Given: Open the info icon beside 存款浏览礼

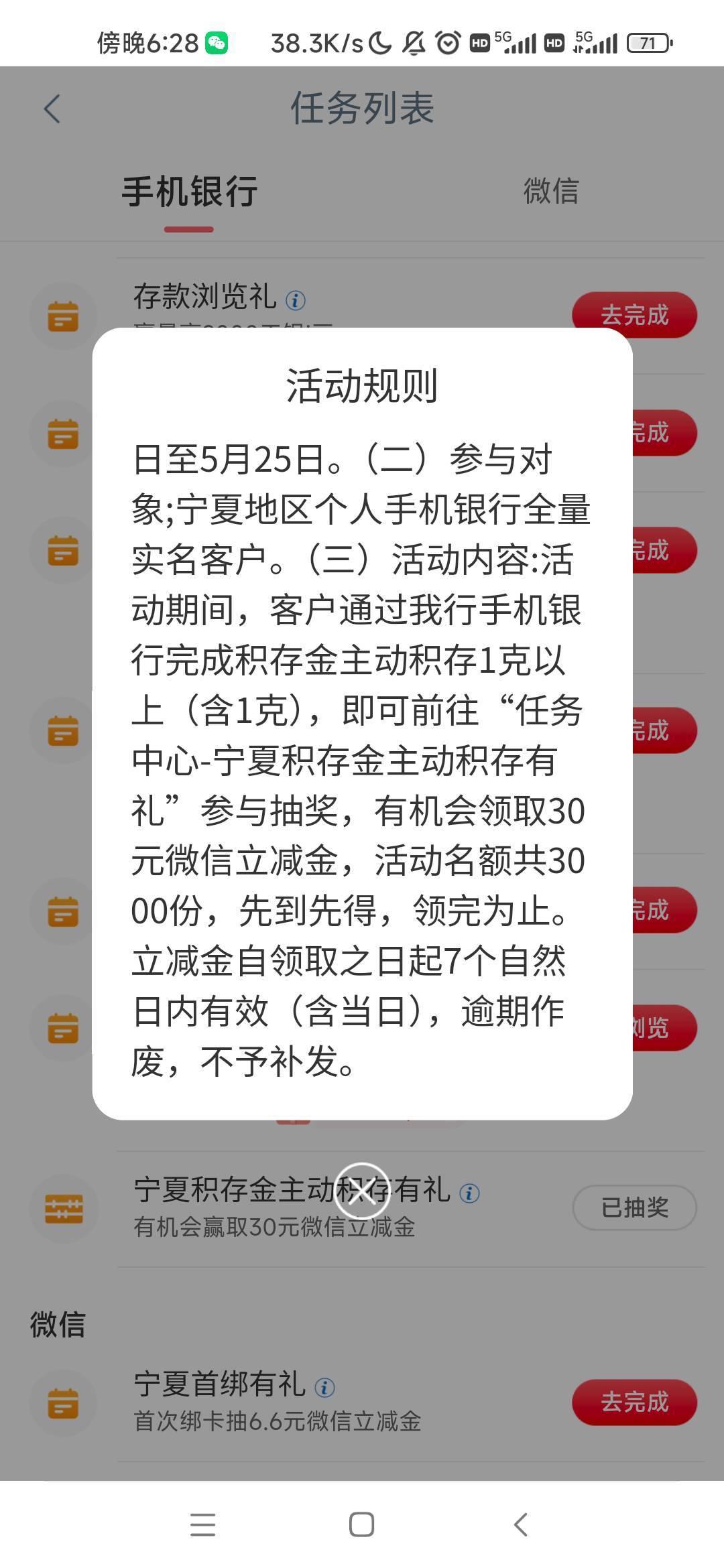Looking at the screenshot, I should click(296, 300).
